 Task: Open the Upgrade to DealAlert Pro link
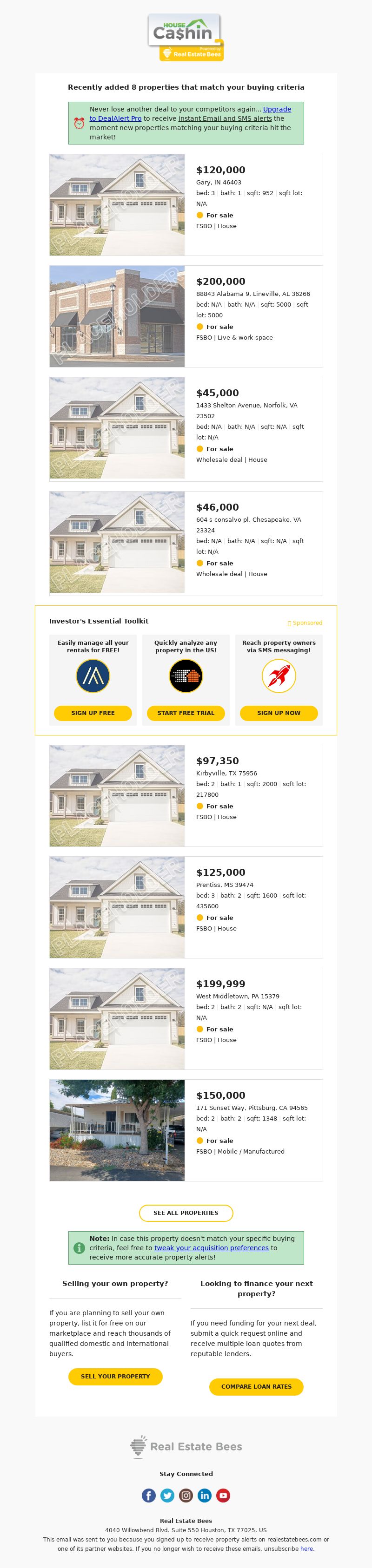click(x=276, y=110)
